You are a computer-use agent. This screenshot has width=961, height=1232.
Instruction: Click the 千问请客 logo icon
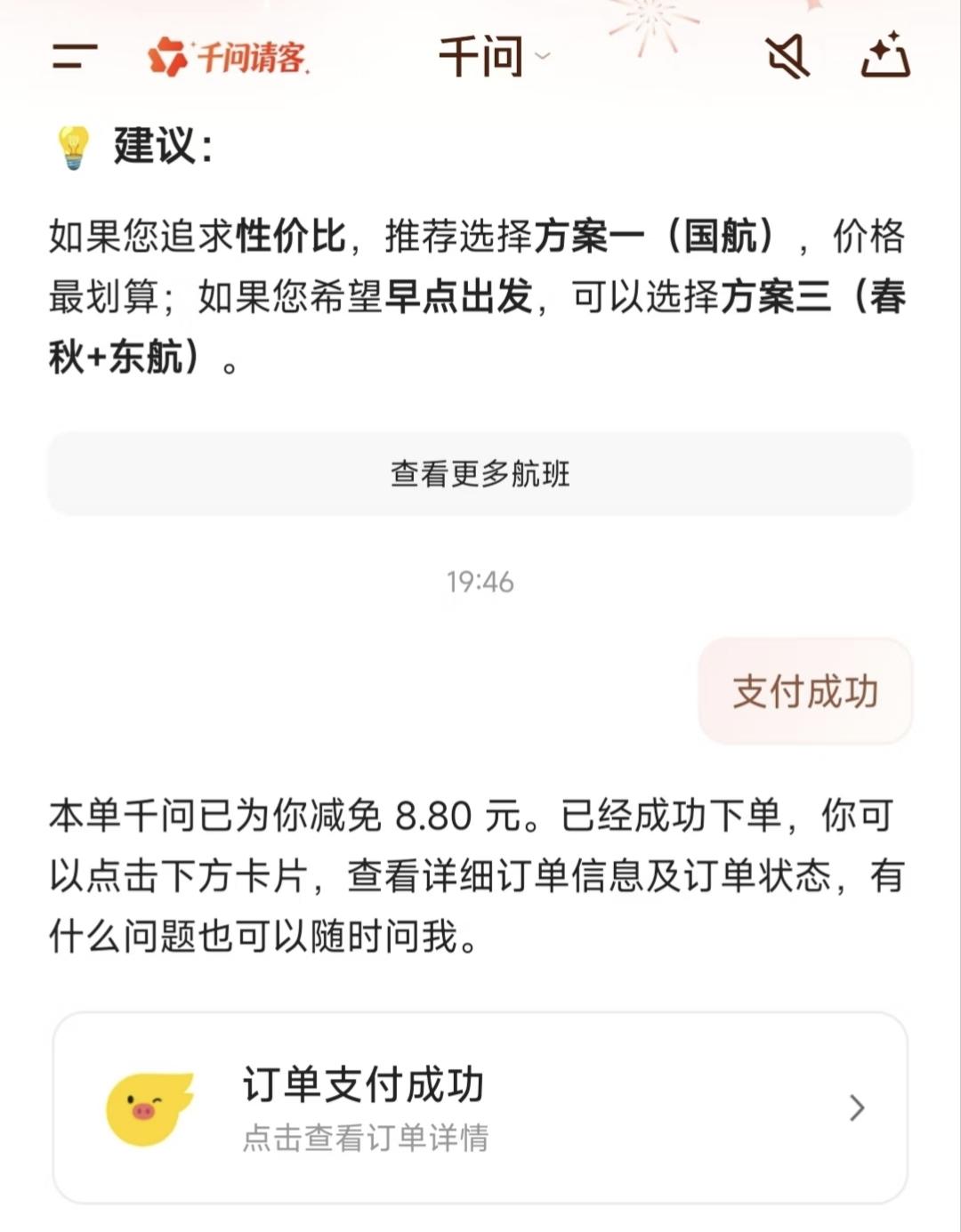coord(165,55)
